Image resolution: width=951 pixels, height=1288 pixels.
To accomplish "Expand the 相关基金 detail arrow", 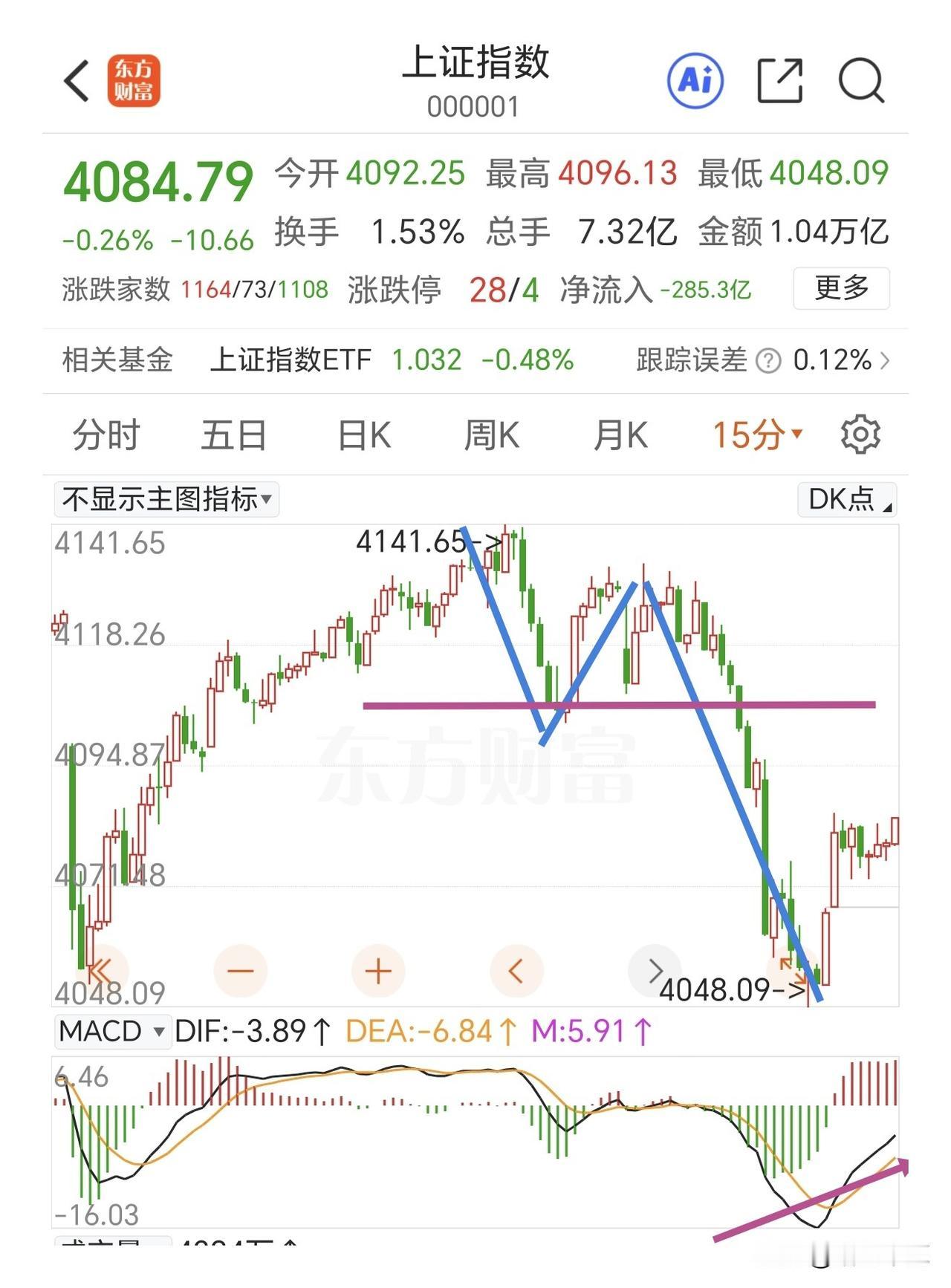I will 886,361.
